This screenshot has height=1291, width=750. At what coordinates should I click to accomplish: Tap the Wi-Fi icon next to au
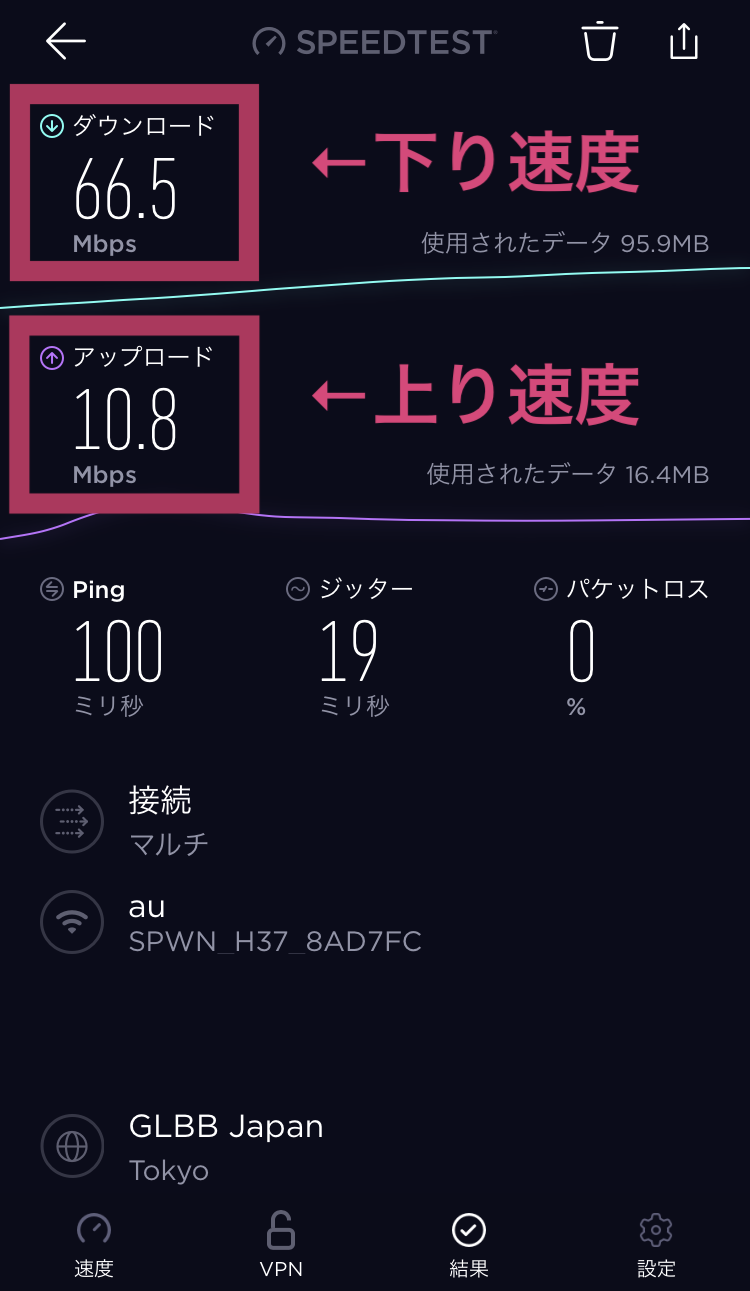[71, 921]
